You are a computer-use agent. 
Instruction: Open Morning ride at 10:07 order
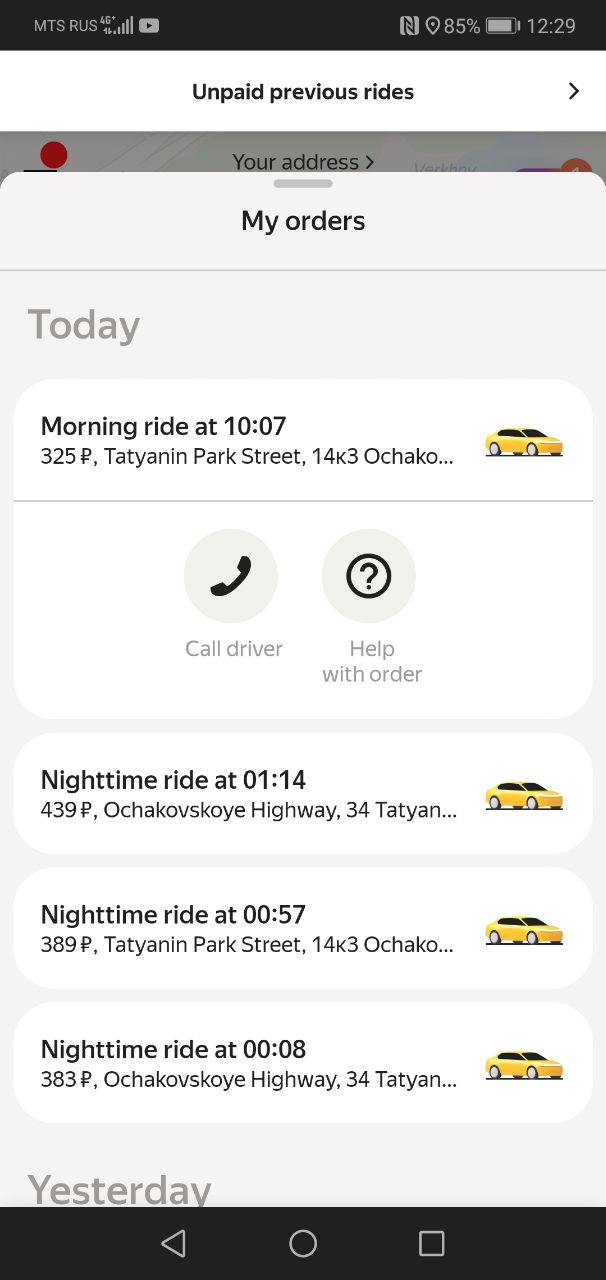click(x=303, y=440)
